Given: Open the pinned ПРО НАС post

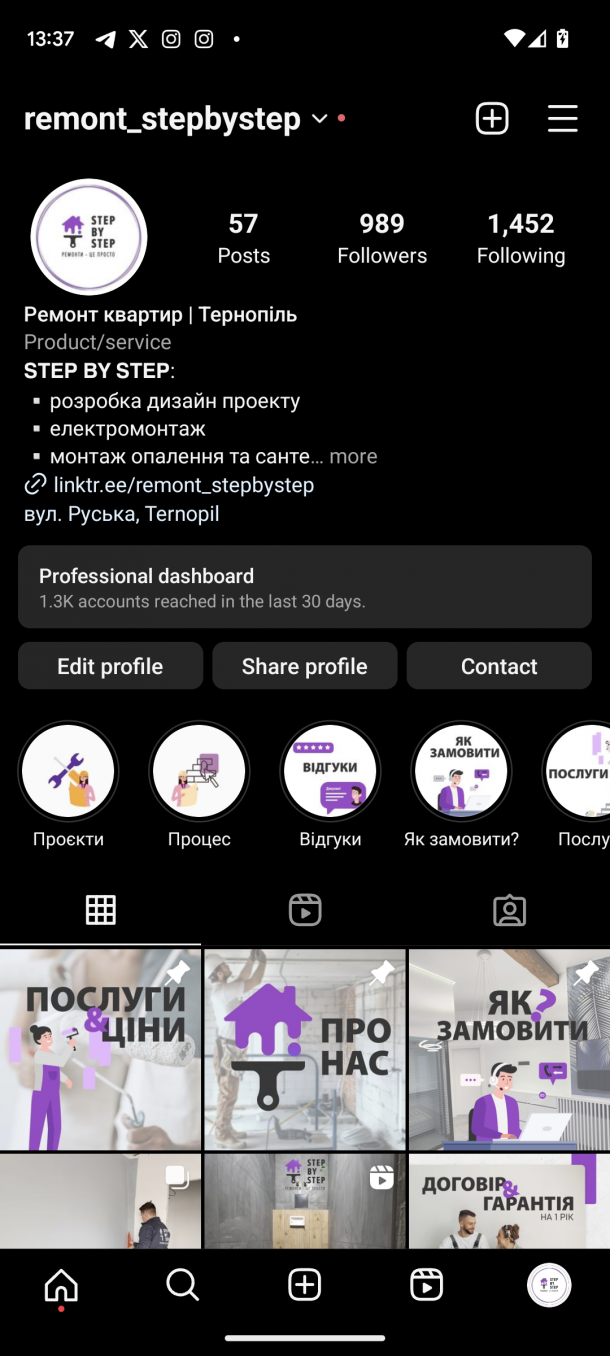Looking at the screenshot, I should [305, 1049].
